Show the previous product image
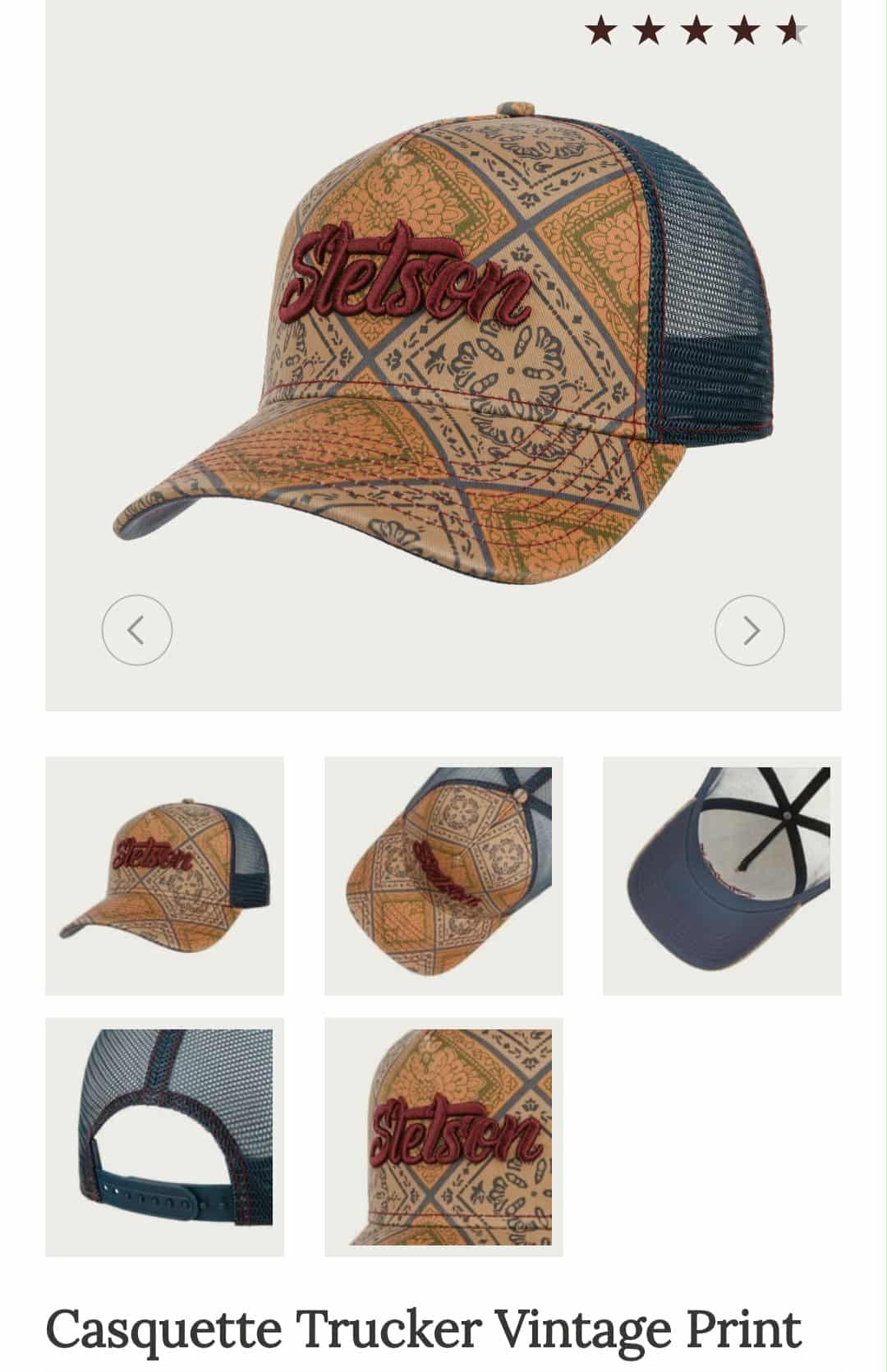The width and height of the screenshot is (887, 1372). 136,630
